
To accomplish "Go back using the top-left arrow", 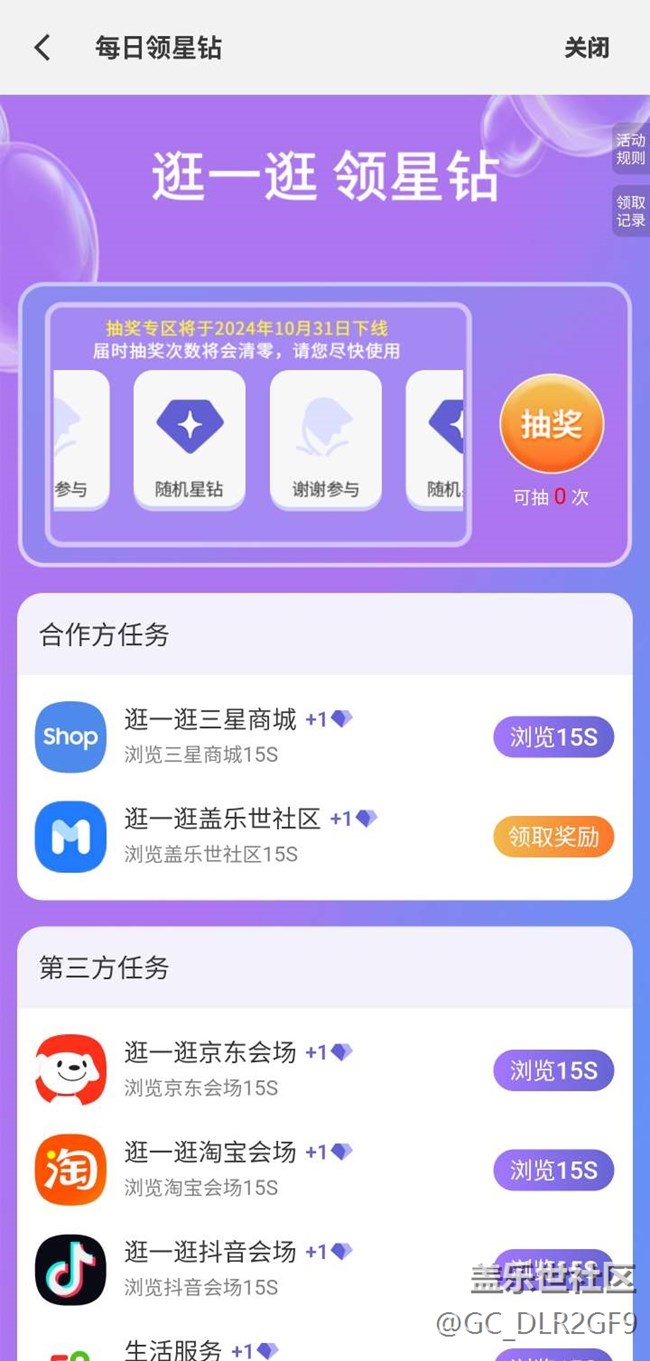I will point(42,47).
